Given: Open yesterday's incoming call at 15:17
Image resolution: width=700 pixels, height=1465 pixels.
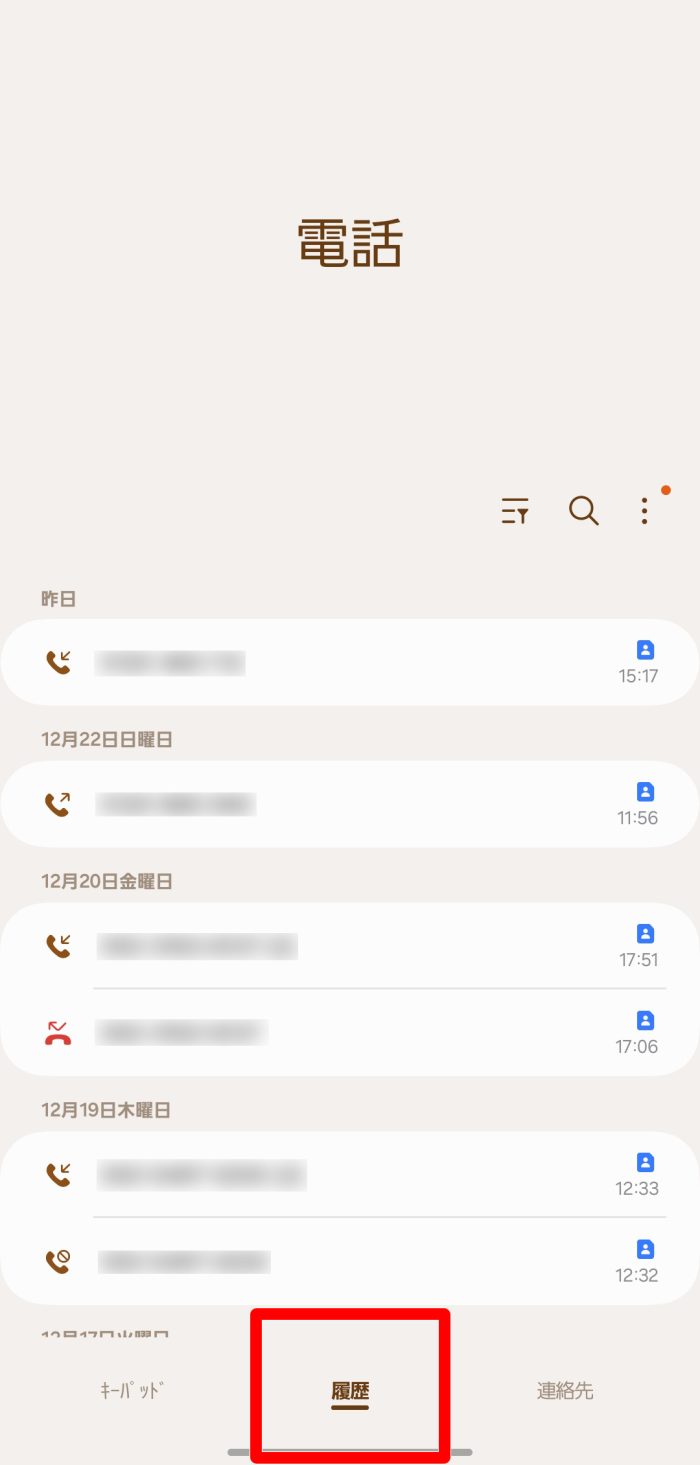Looking at the screenshot, I should 350,662.
